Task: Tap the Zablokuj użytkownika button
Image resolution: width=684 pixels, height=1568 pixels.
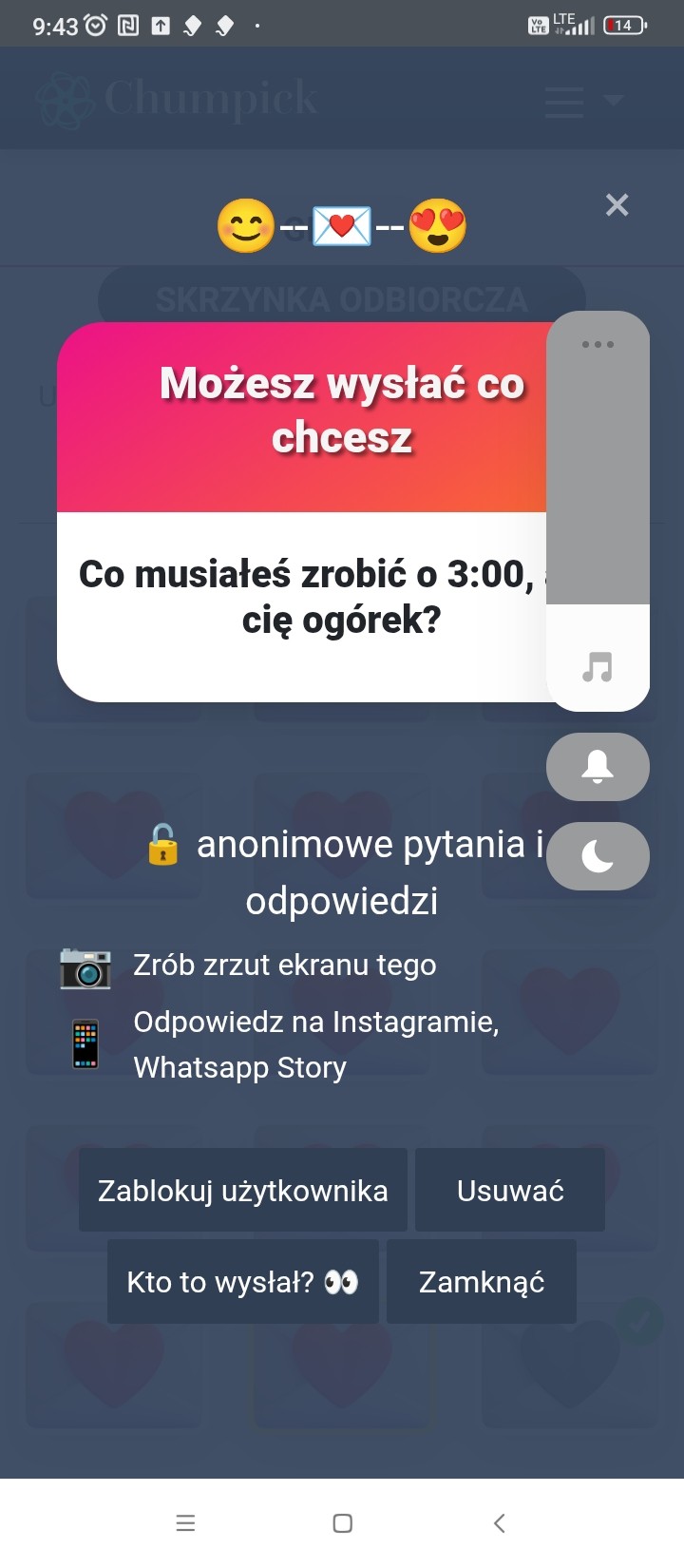Action: coord(243,1190)
